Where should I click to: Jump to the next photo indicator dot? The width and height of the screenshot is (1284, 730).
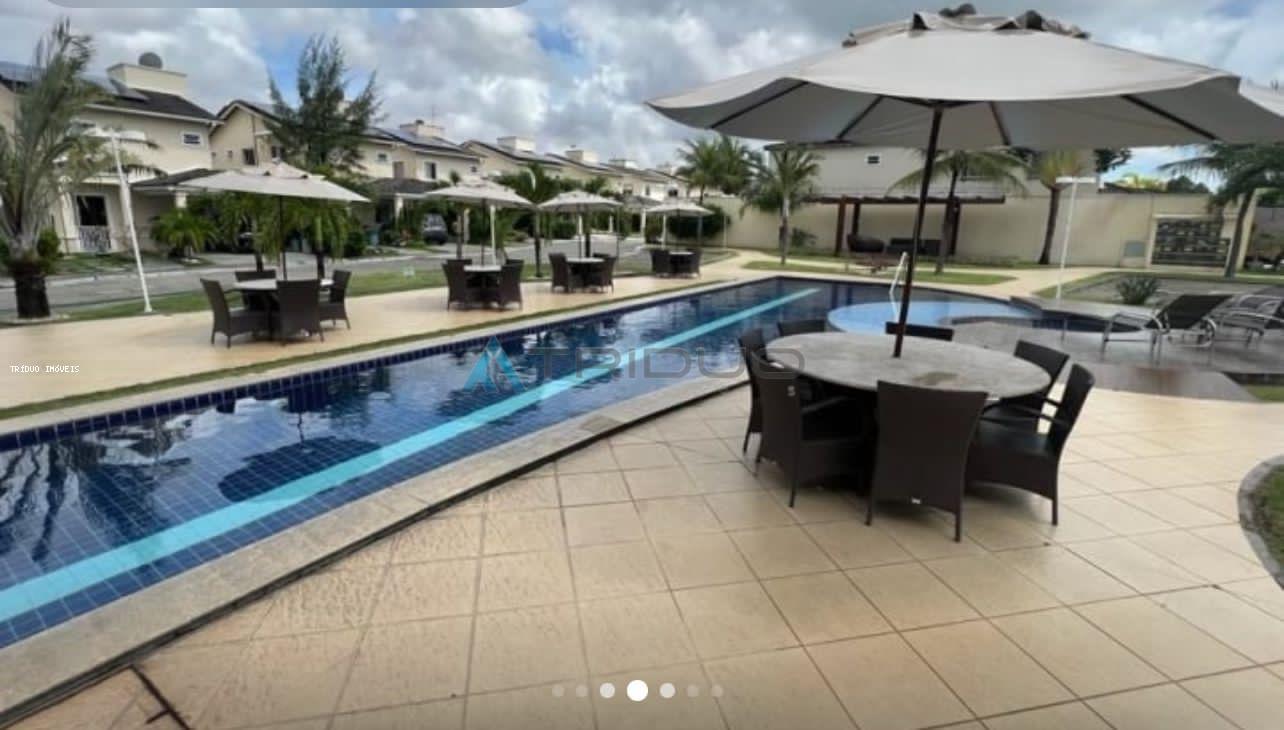[667, 690]
